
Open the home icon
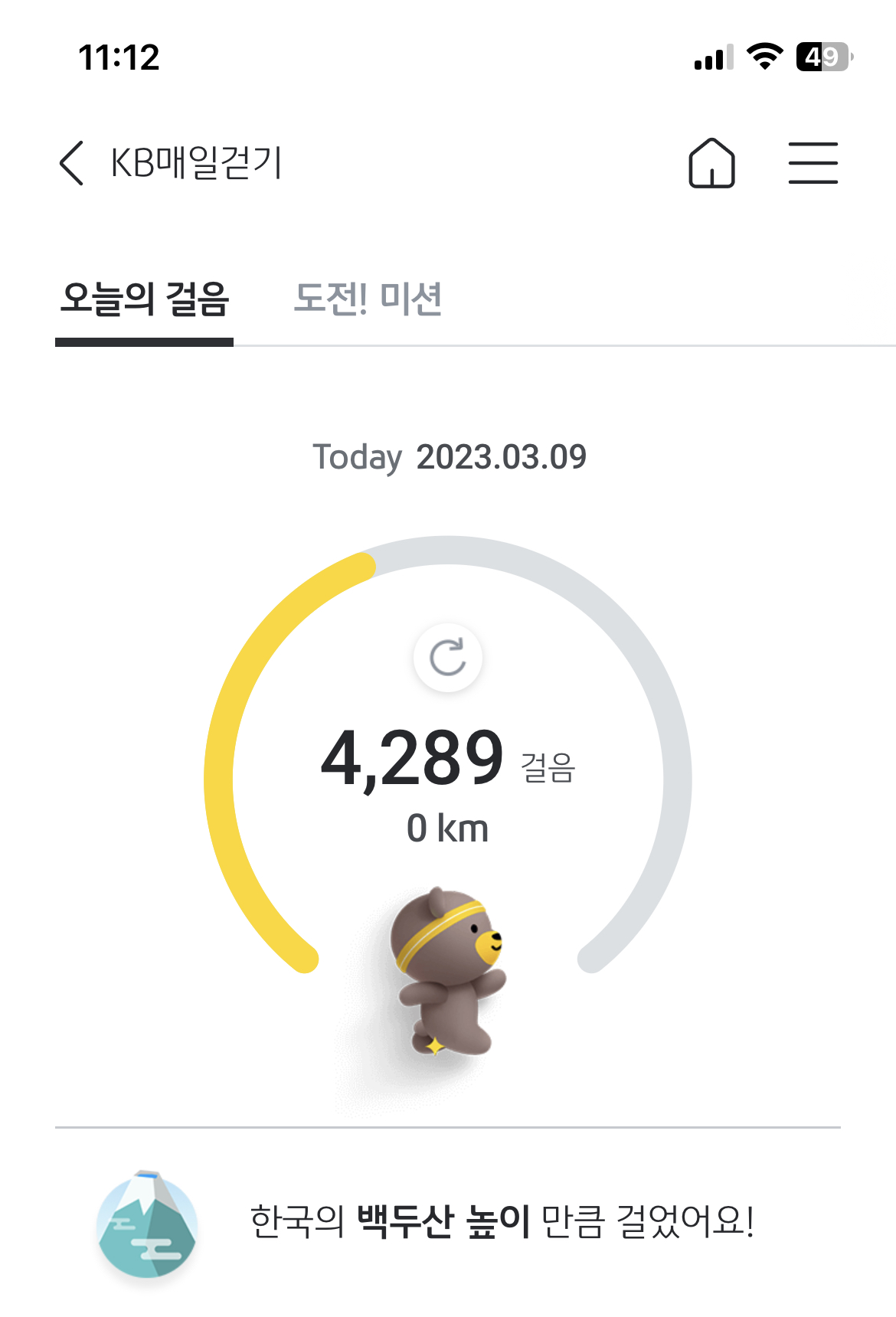click(711, 163)
